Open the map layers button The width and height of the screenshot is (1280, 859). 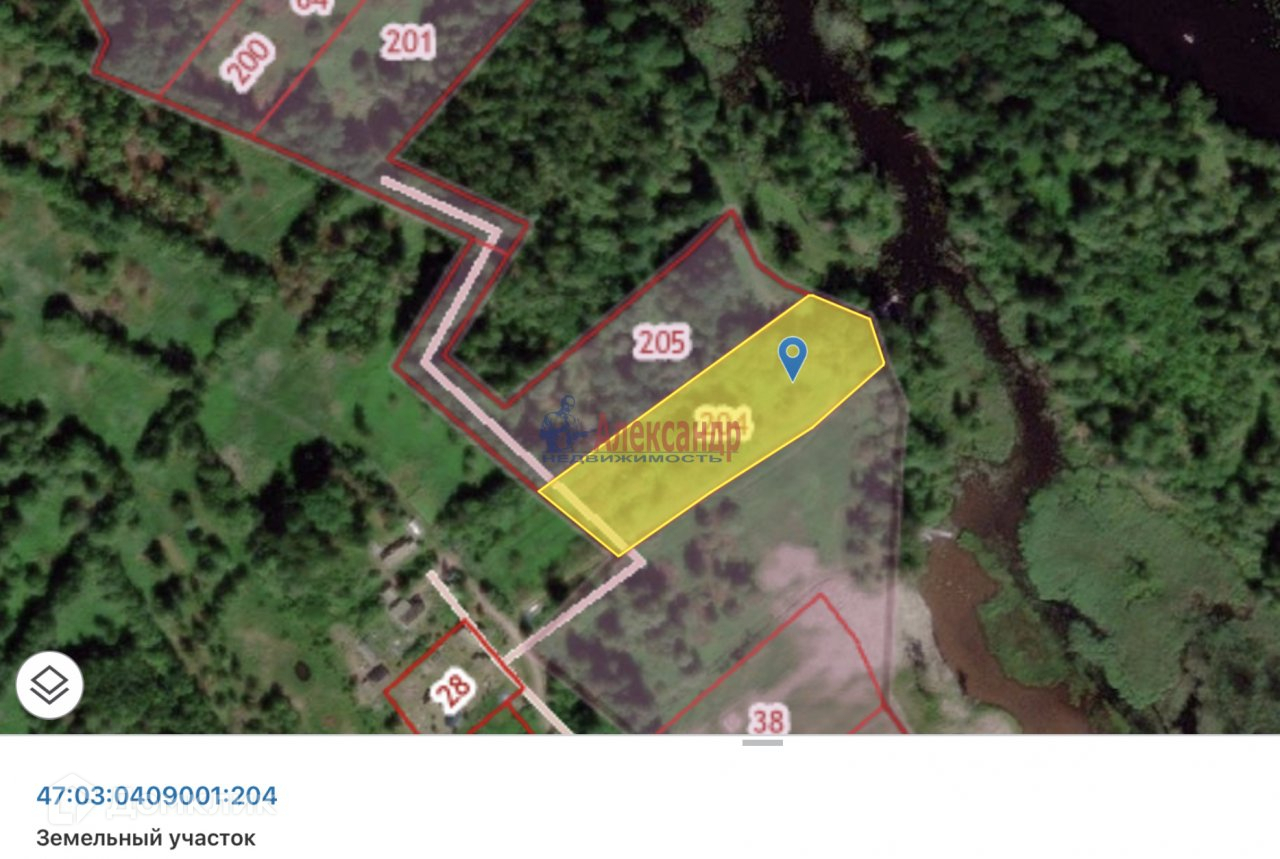49,685
